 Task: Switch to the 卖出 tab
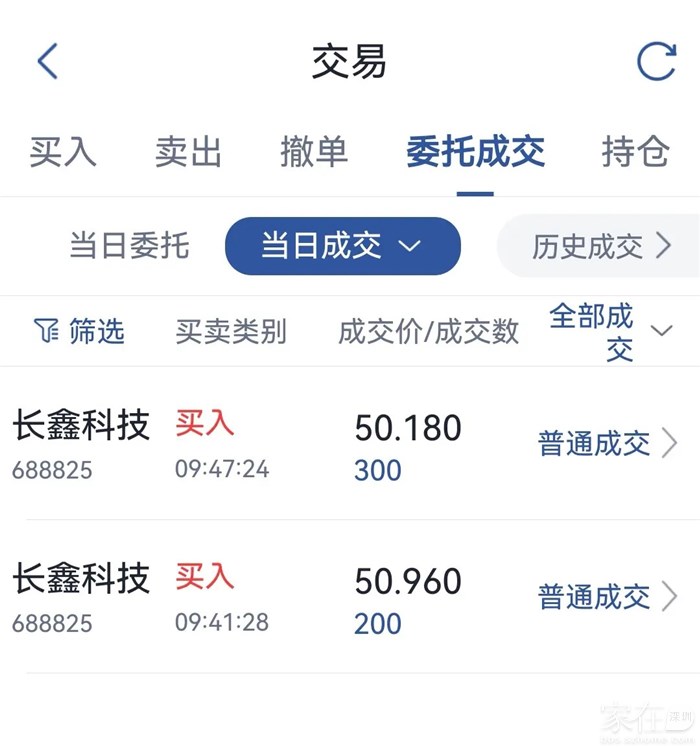pyautogui.click(x=189, y=151)
